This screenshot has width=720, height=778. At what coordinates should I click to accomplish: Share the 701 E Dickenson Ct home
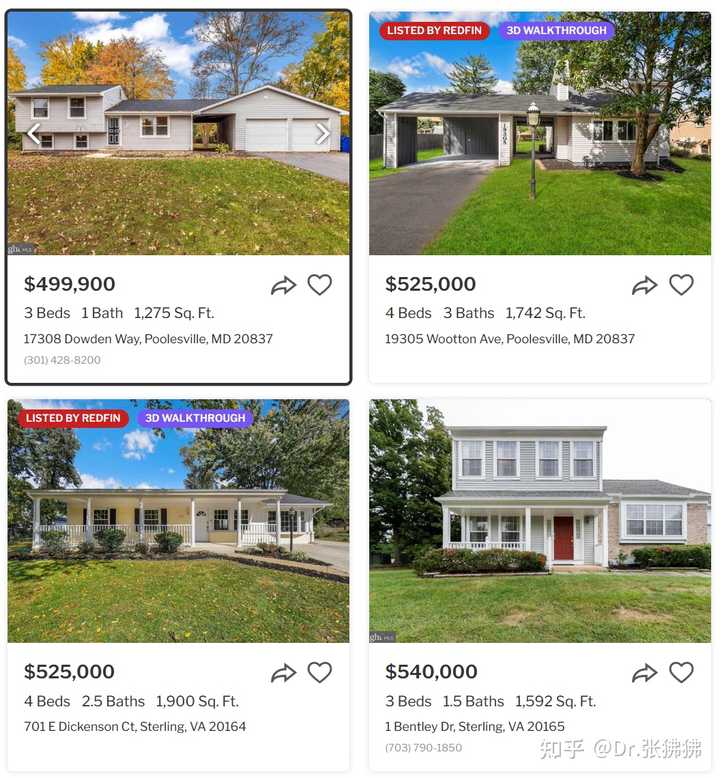[x=283, y=674]
